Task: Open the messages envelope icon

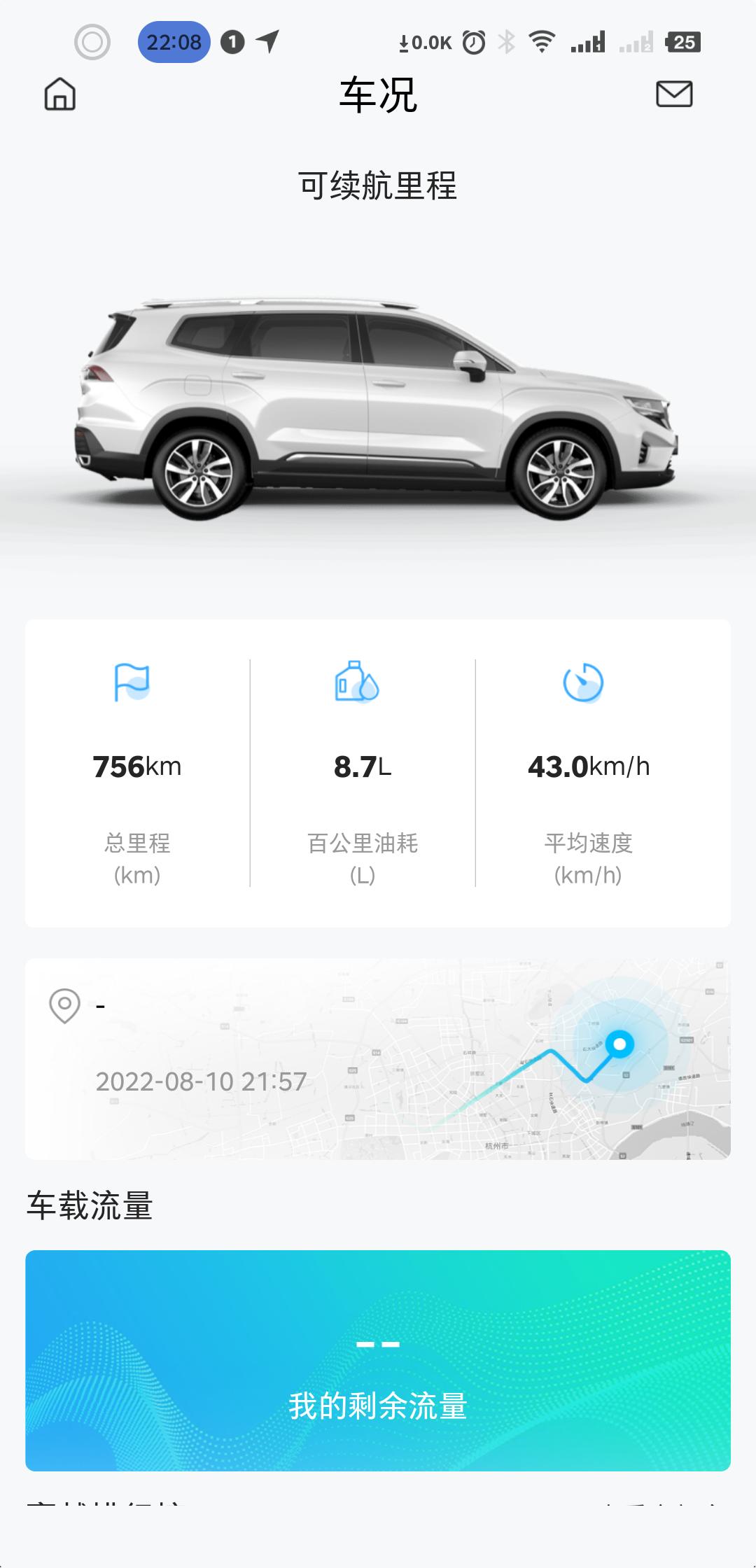Action: [x=673, y=94]
